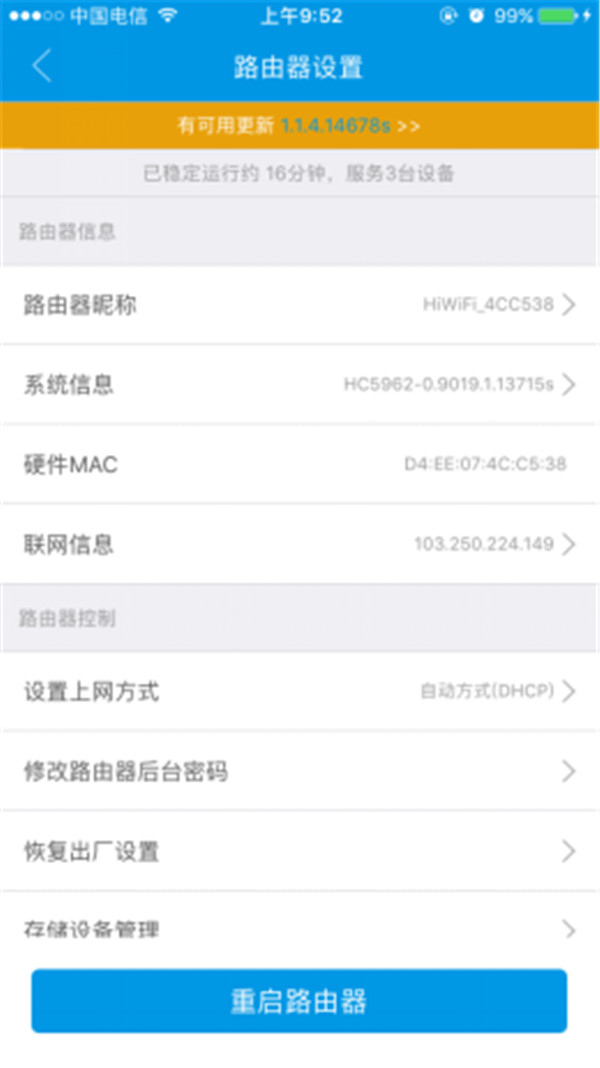Open the available update 1.1.4.14678s banner
The width and height of the screenshot is (600, 1068).
300,125
